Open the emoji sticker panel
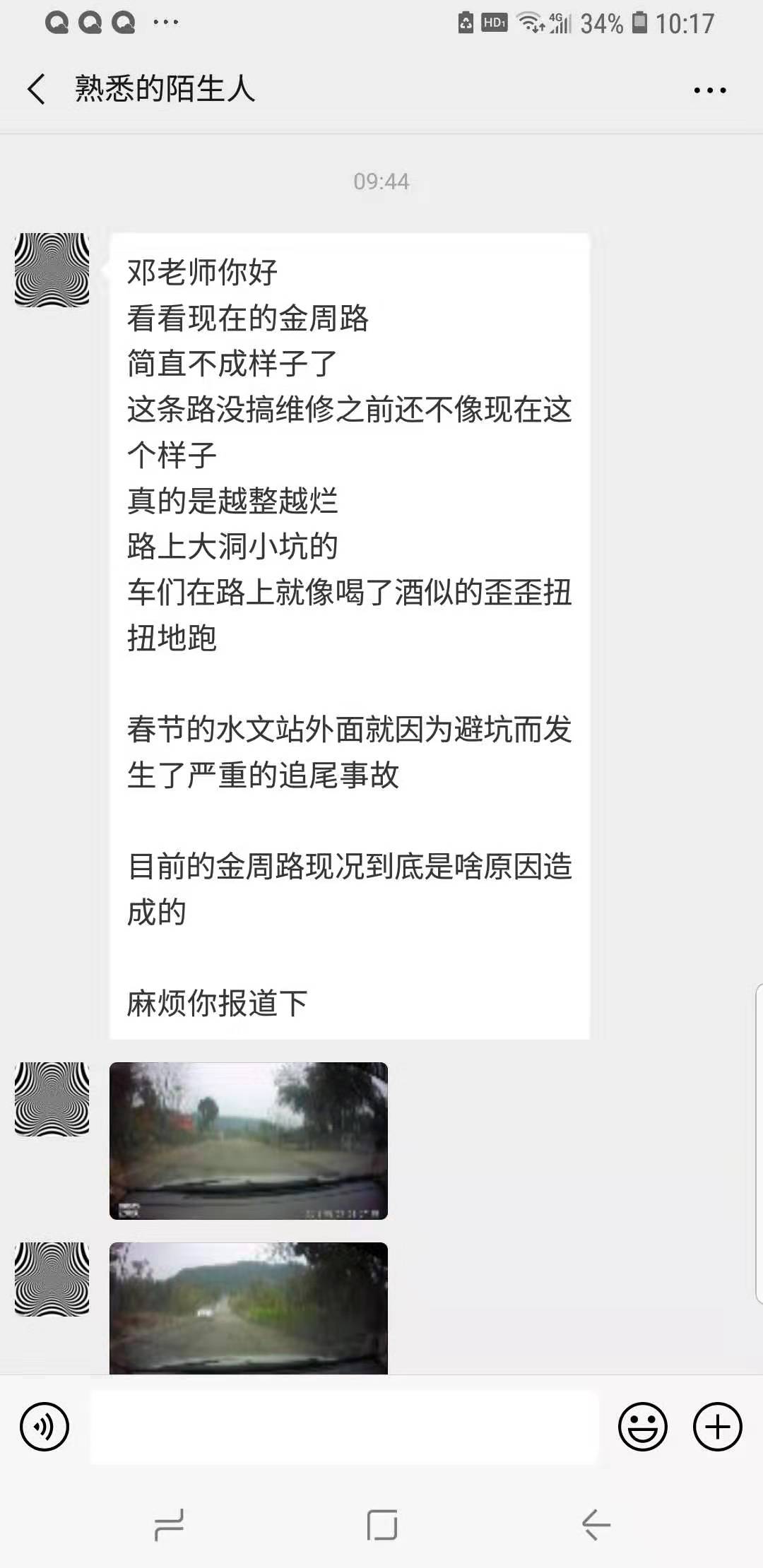Screen dimensions: 763x1568 click(642, 1427)
